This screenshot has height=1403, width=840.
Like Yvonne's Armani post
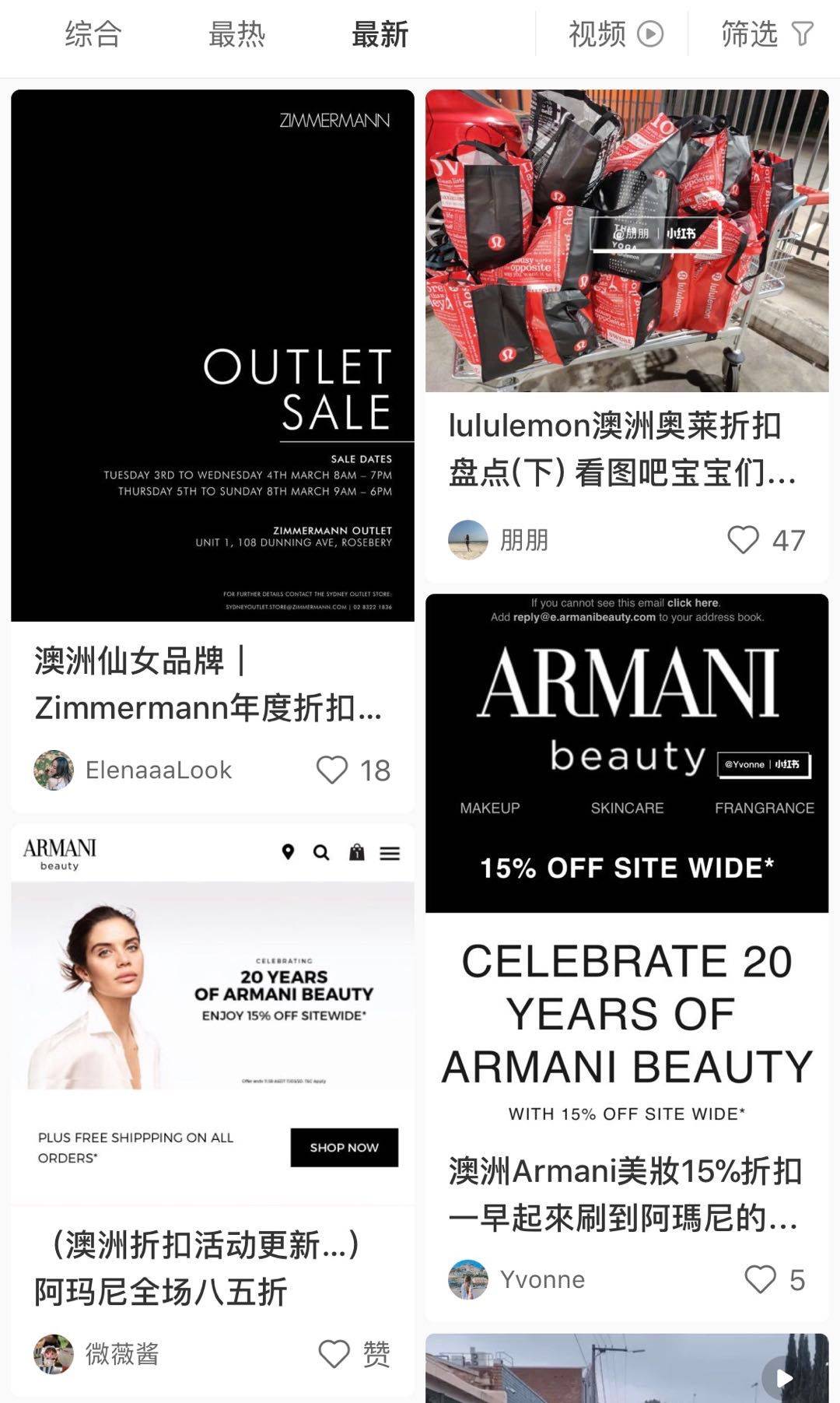pyautogui.click(x=760, y=1279)
